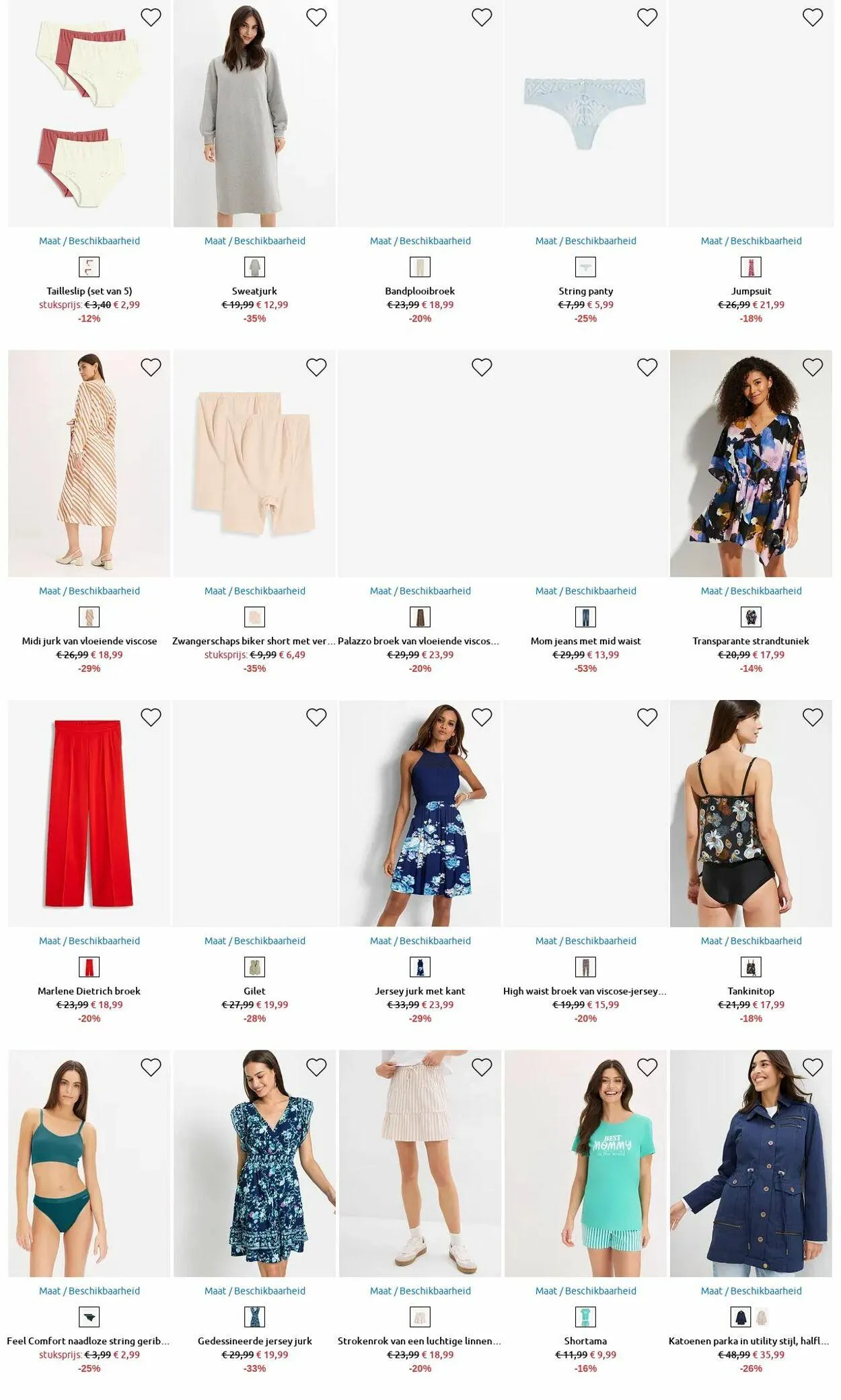
Task: Select beige color swatch for Katoenen parka
Action: click(762, 1317)
